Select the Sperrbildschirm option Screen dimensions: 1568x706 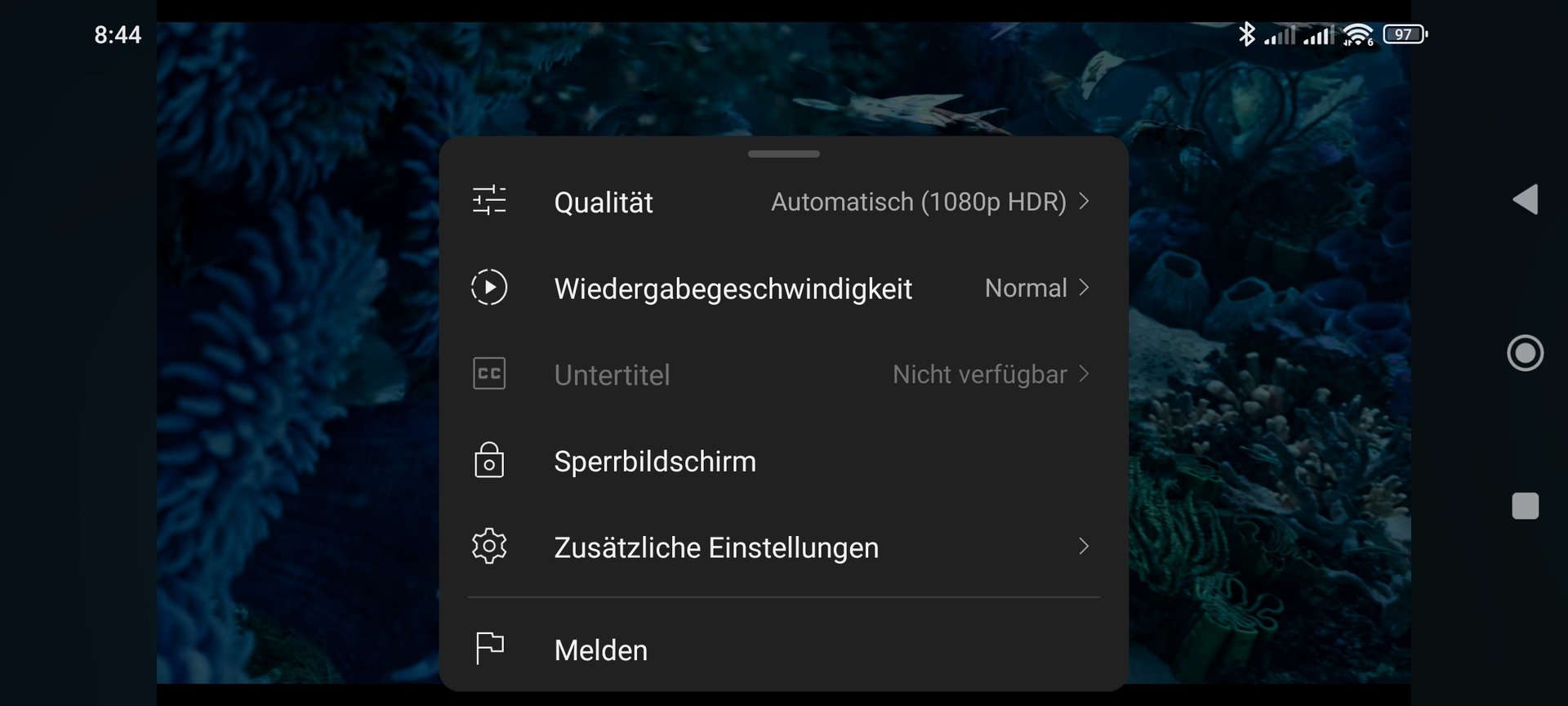[x=782, y=462]
